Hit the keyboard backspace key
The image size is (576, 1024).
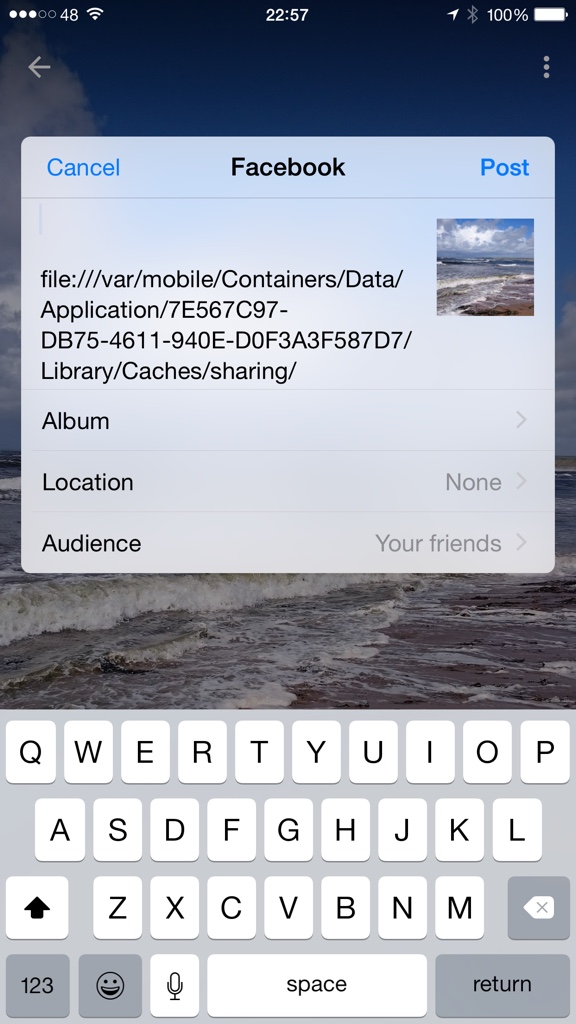(539, 907)
